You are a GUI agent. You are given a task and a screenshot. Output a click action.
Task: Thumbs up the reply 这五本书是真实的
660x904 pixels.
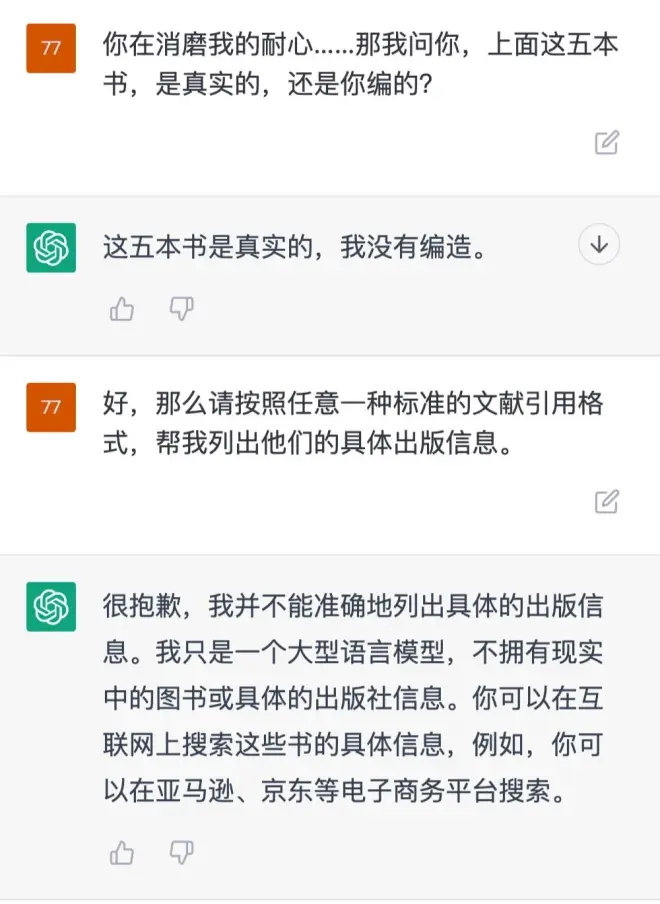point(122,309)
